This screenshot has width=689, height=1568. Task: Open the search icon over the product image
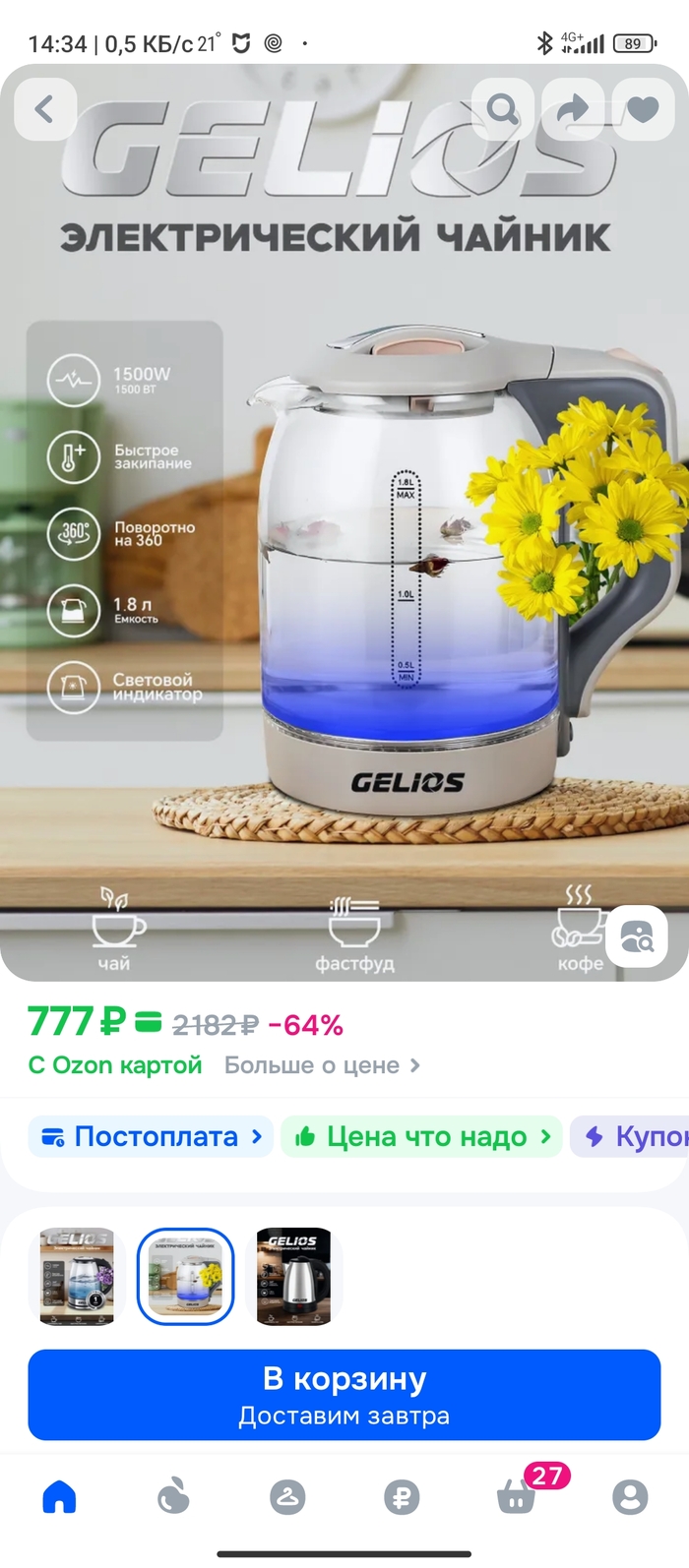click(x=502, y=108)
